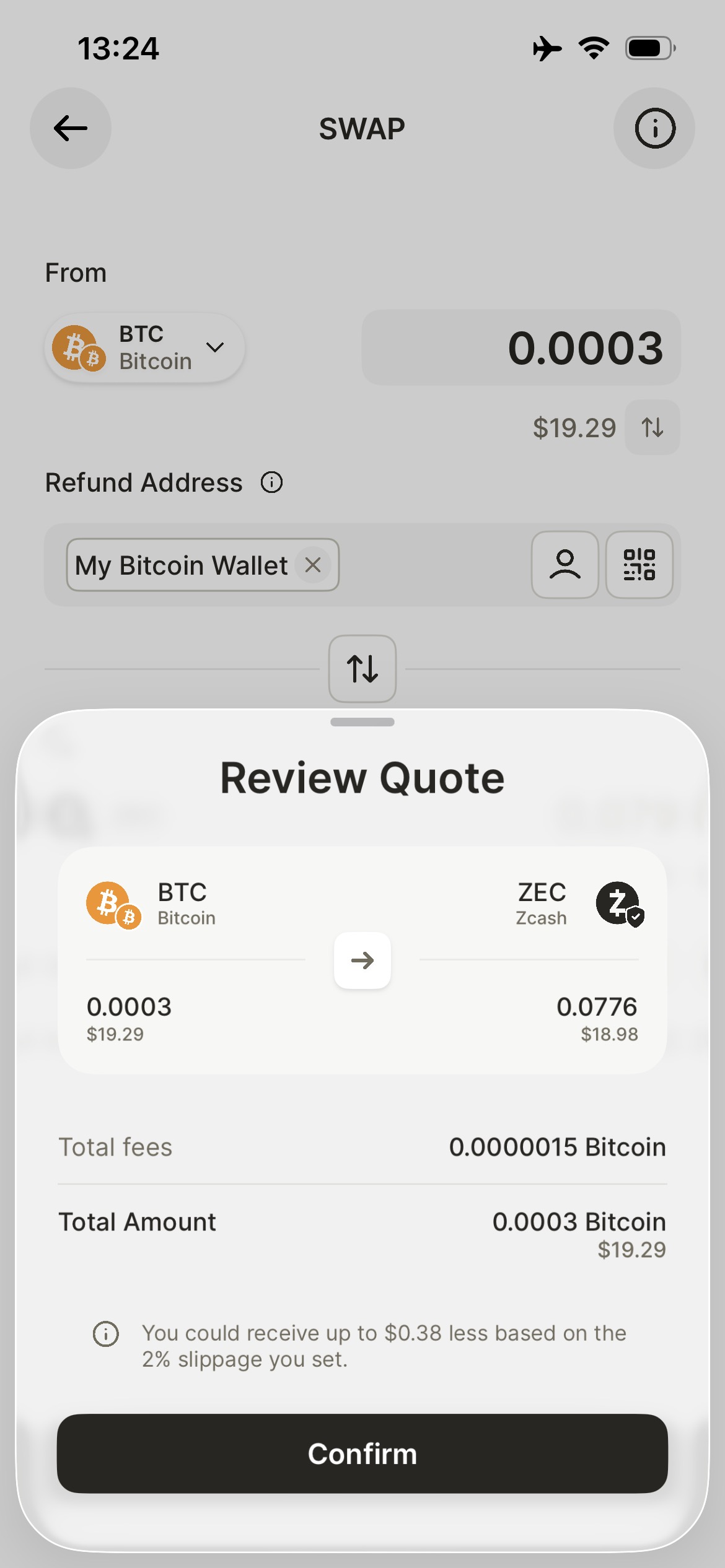The height and width of the screenshot is (1568, 725).
Task: Edit the 0.0003 amount field
Action: 522,347
